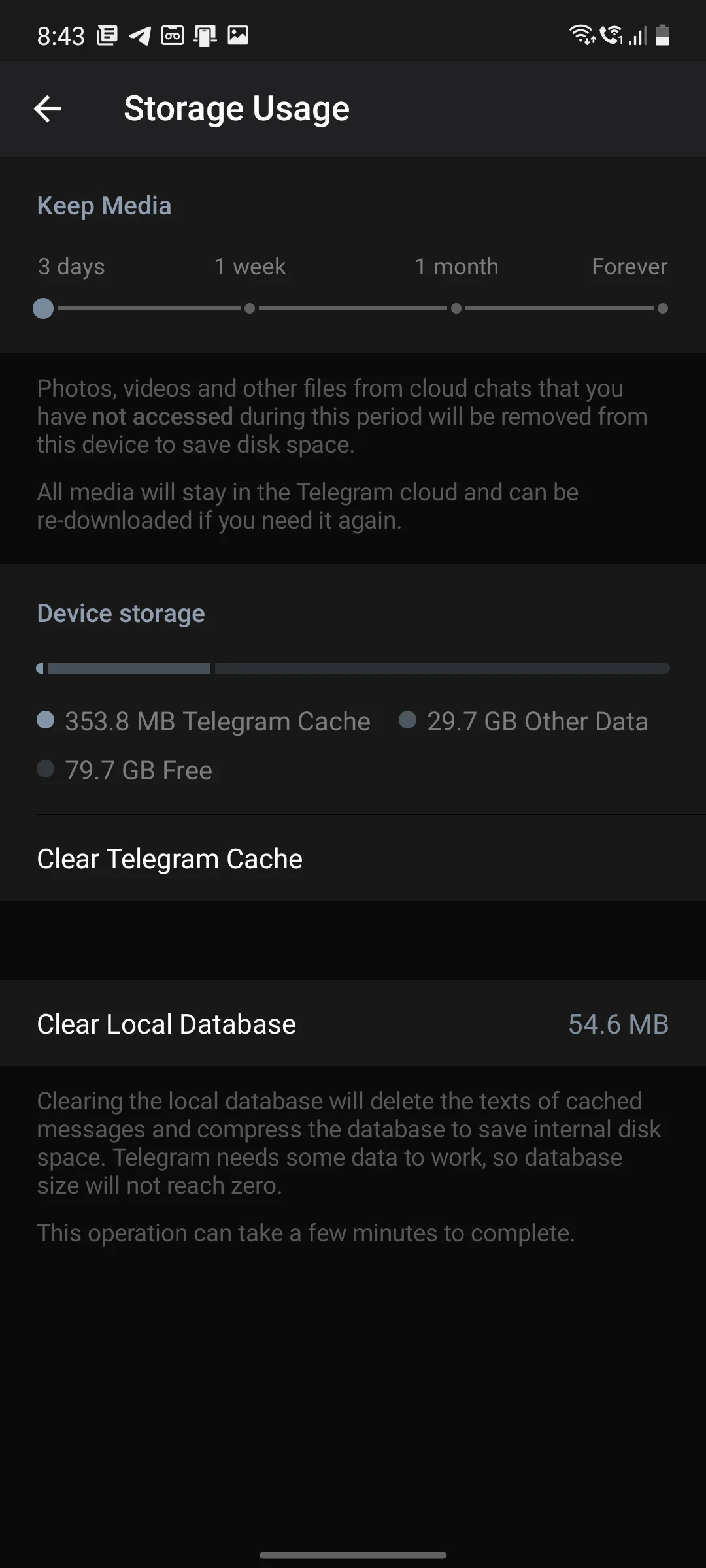Viewport: 706px width, 1568px height.
Task: Set Keep Media to 1 month
Action: coord(456,308)
